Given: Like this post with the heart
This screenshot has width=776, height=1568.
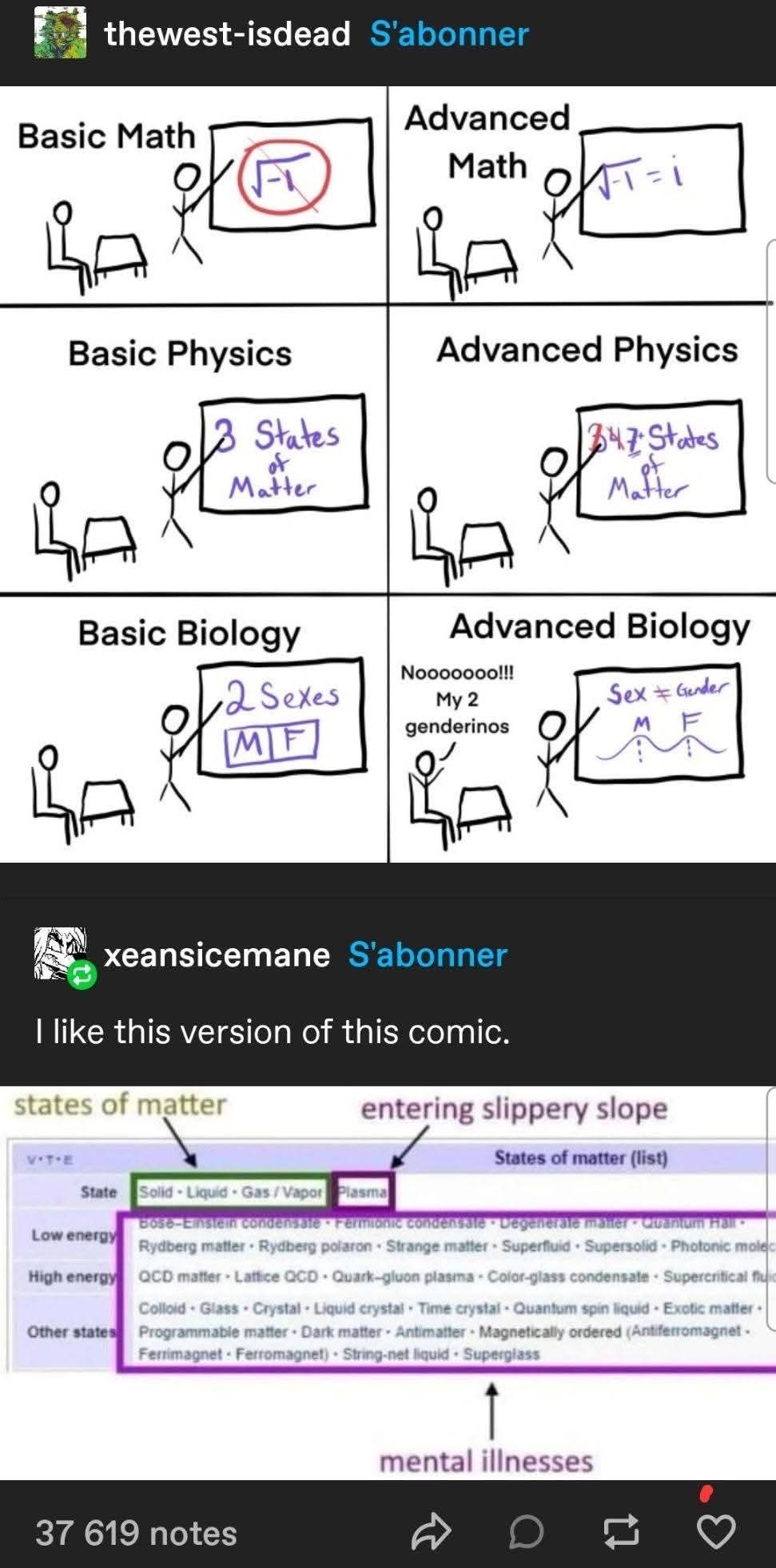Looking at the screenshot, I should (x=716, y=1531).
